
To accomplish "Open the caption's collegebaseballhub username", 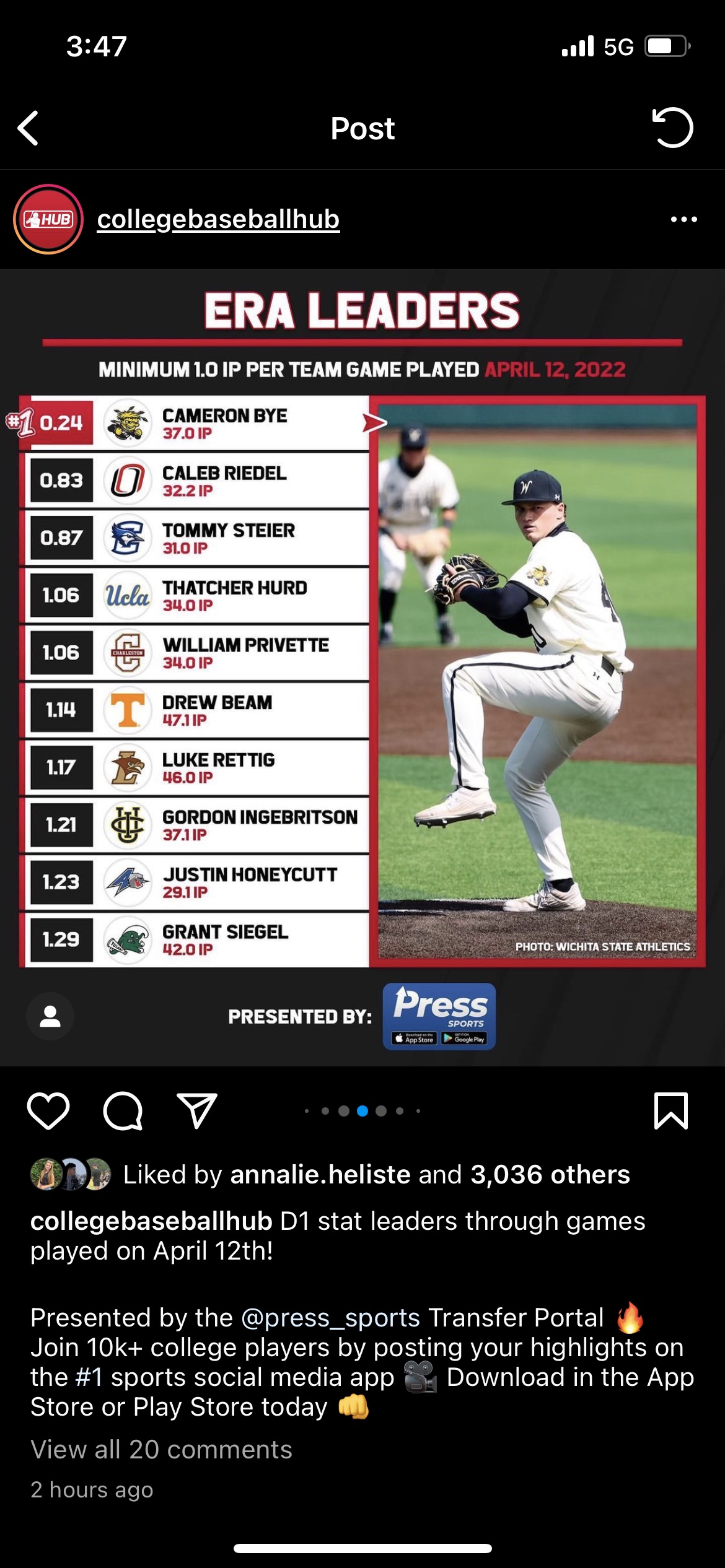I will point(151,1221).
